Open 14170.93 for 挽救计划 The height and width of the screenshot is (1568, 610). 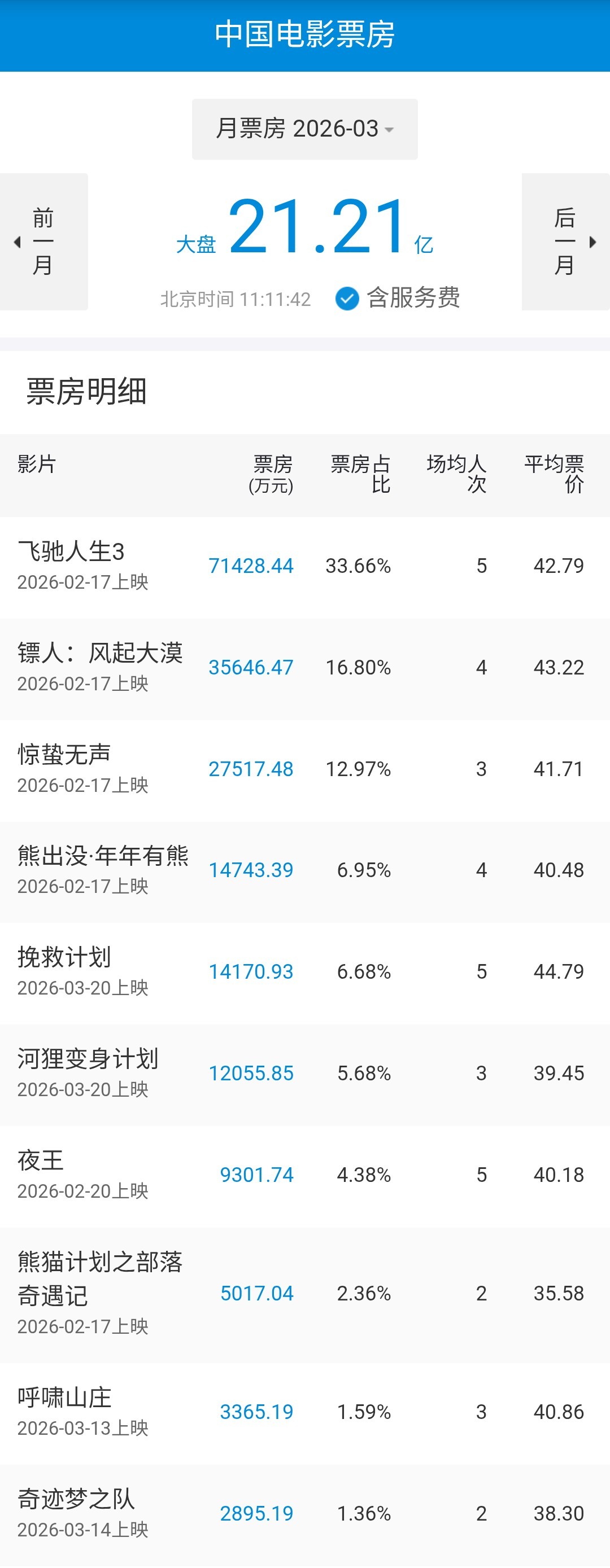point(252,971)
